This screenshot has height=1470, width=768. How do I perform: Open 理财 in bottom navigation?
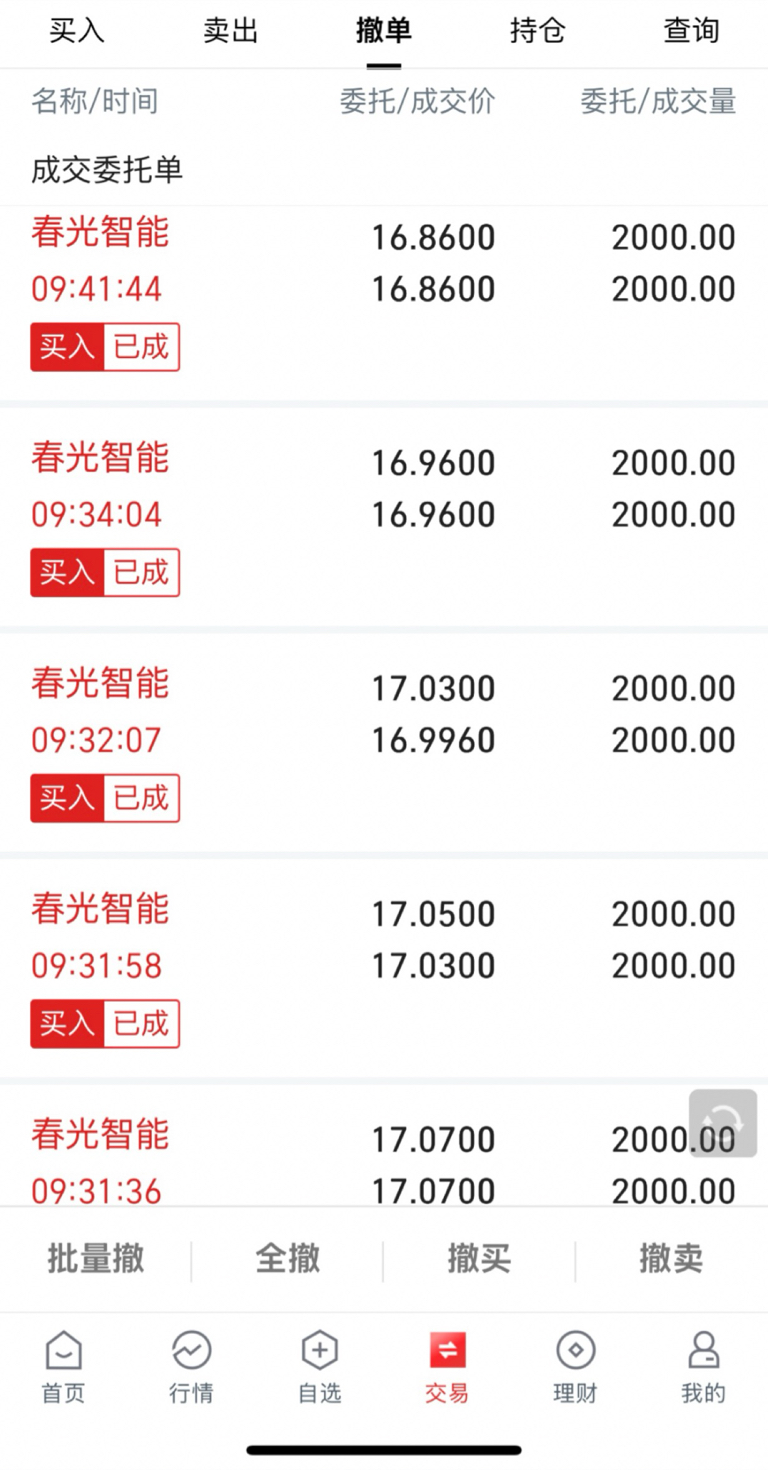click(x=575, y=1367)
